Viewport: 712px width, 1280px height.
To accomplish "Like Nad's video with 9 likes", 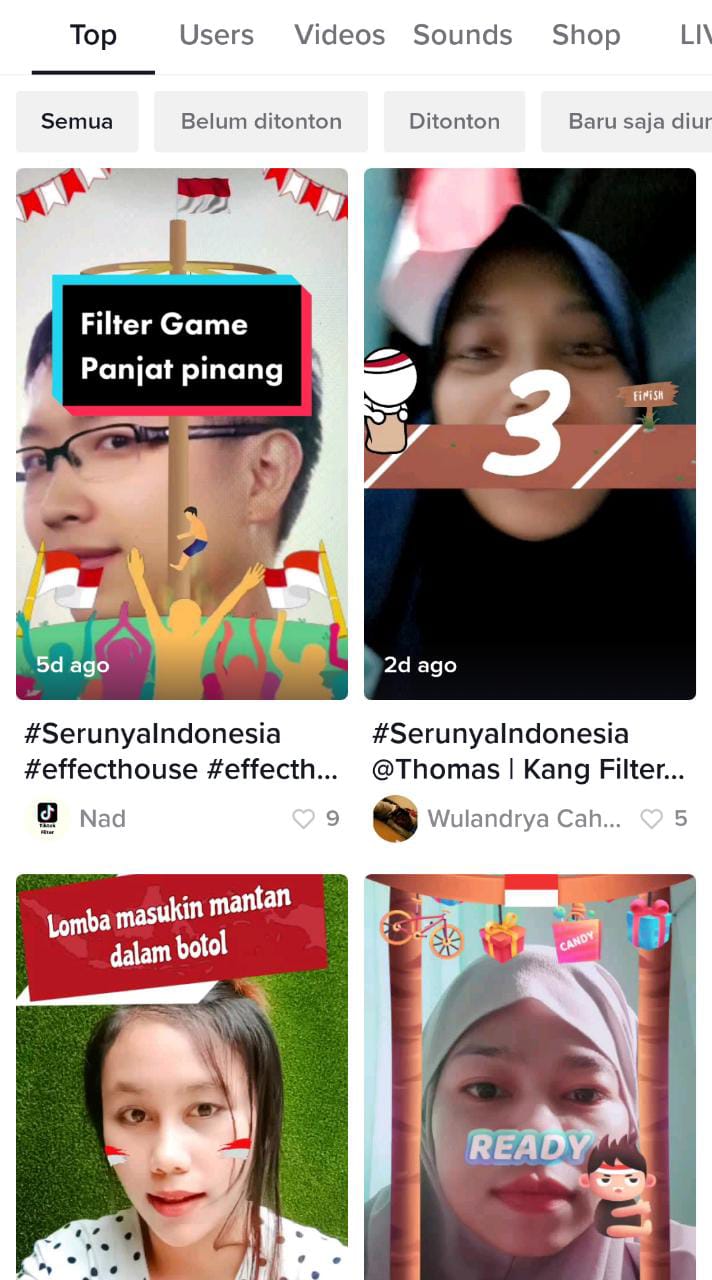I will tap(303, 819).
